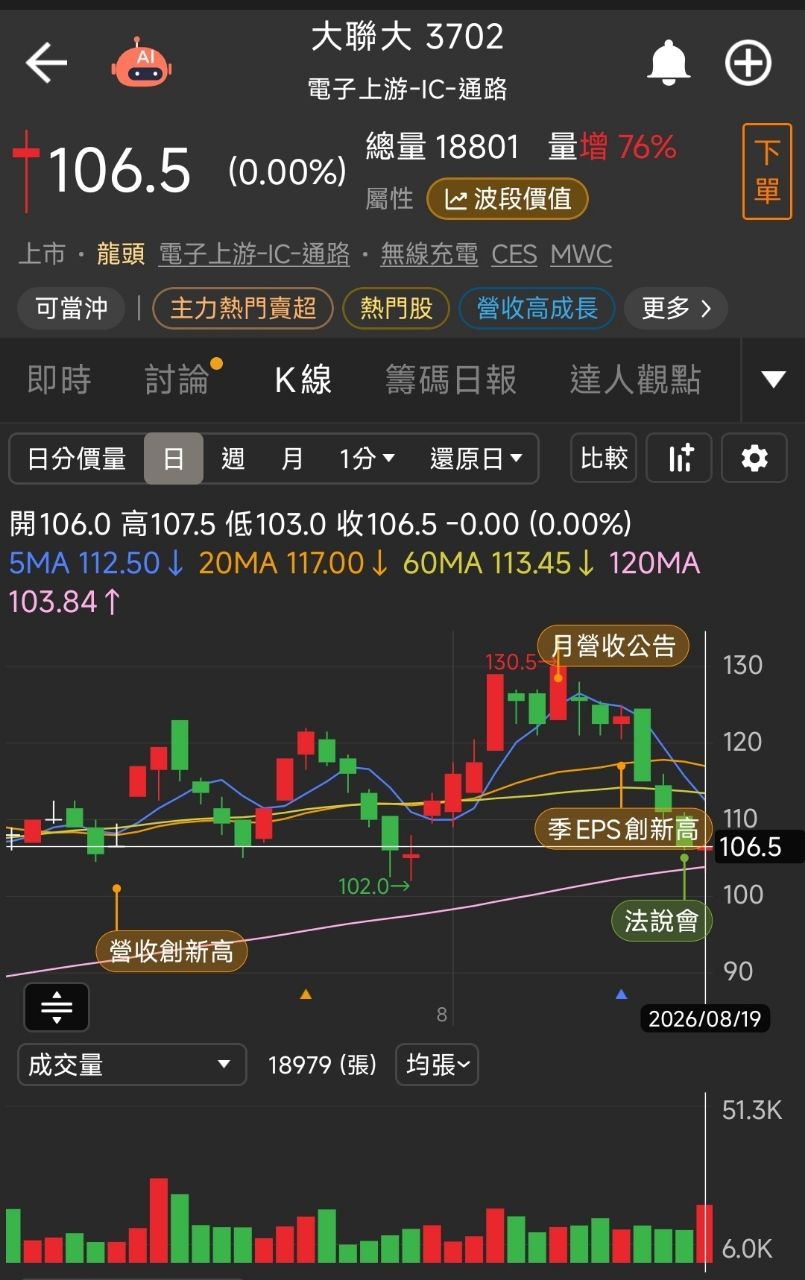Open the price alert bell
Screen dimensions: 805x1280
coord(669,63)
